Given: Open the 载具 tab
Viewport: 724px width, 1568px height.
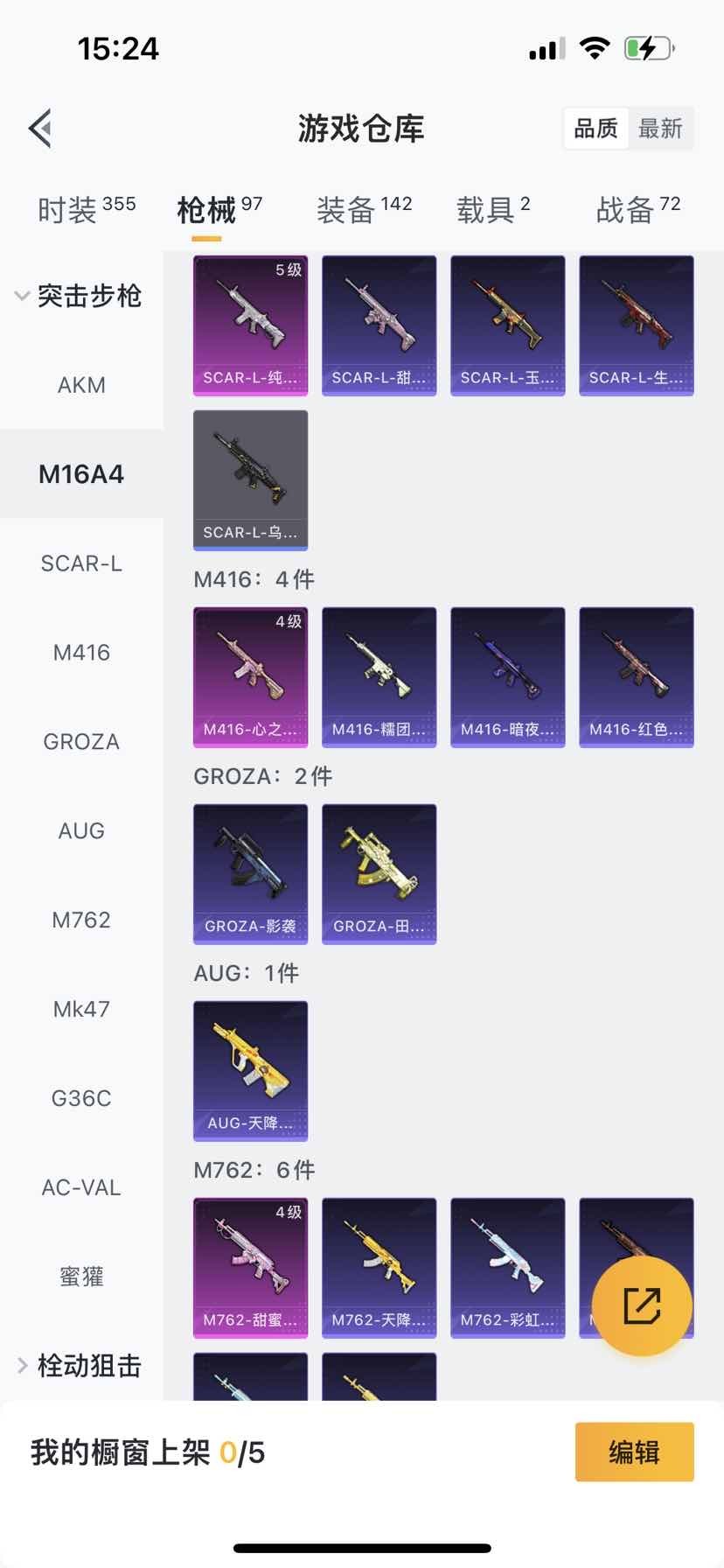Looking at the screenshot, I should pos(492,209).
